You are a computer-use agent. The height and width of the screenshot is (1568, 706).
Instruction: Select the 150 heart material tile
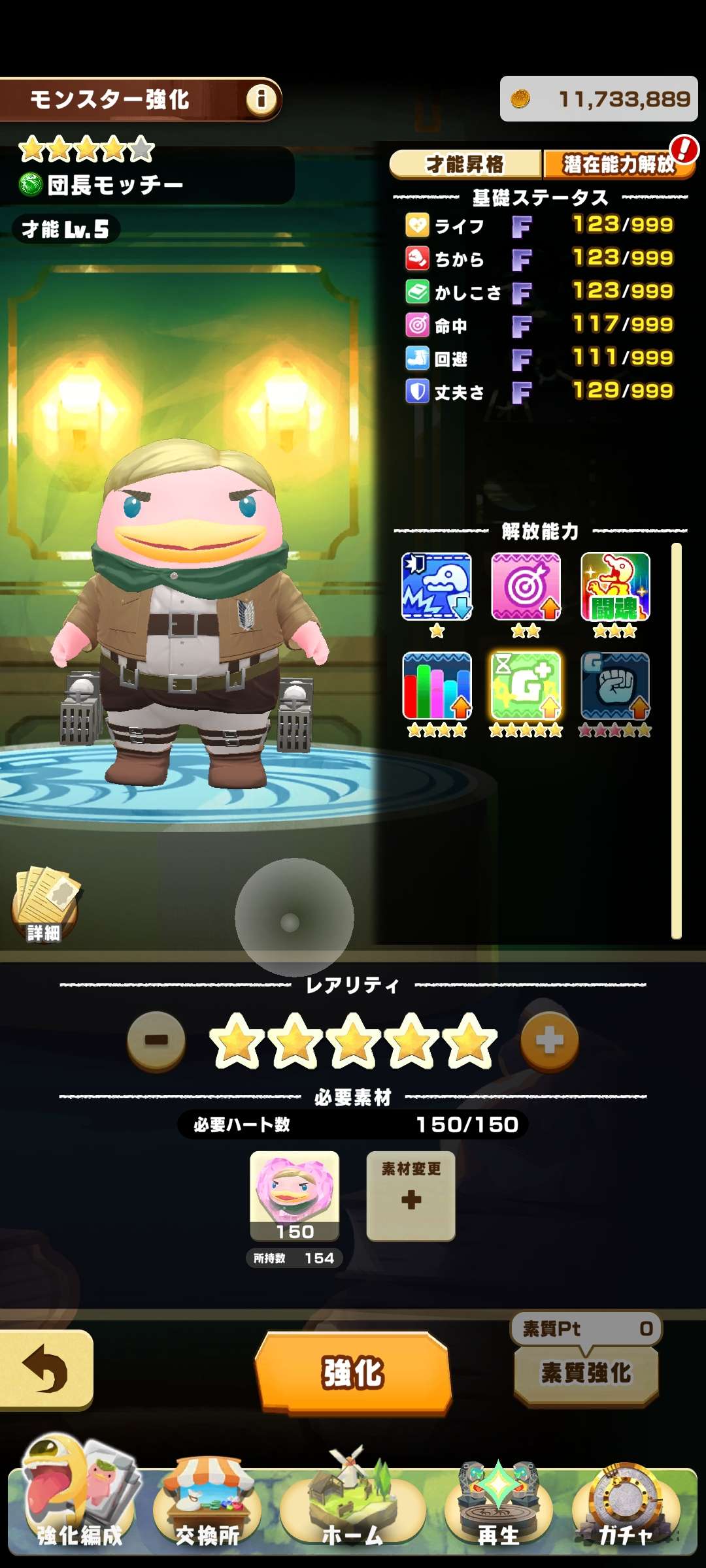[294, 1196]
